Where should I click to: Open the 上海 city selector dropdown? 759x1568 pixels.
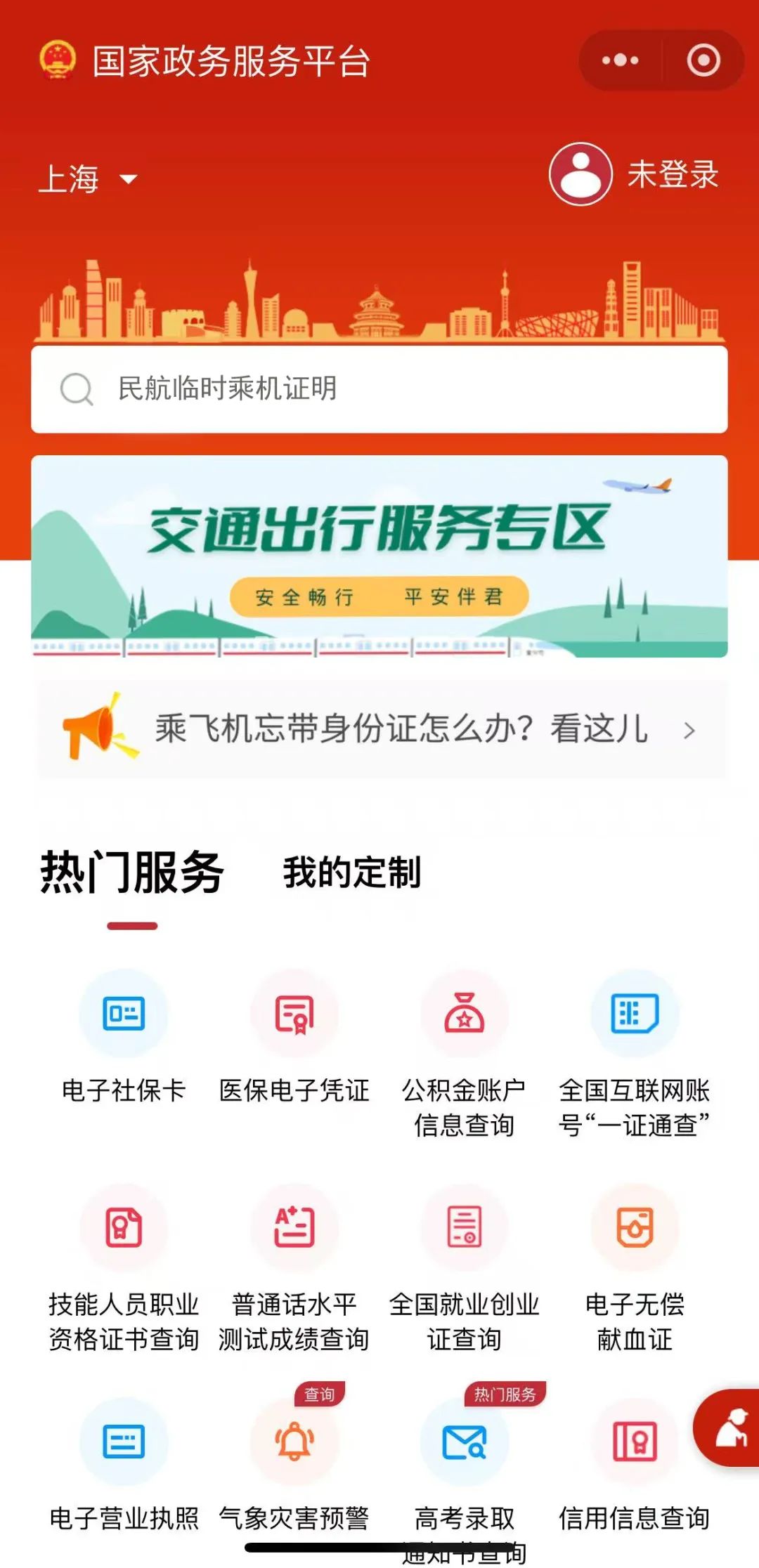pyautogui.click(x=87, y=178)
